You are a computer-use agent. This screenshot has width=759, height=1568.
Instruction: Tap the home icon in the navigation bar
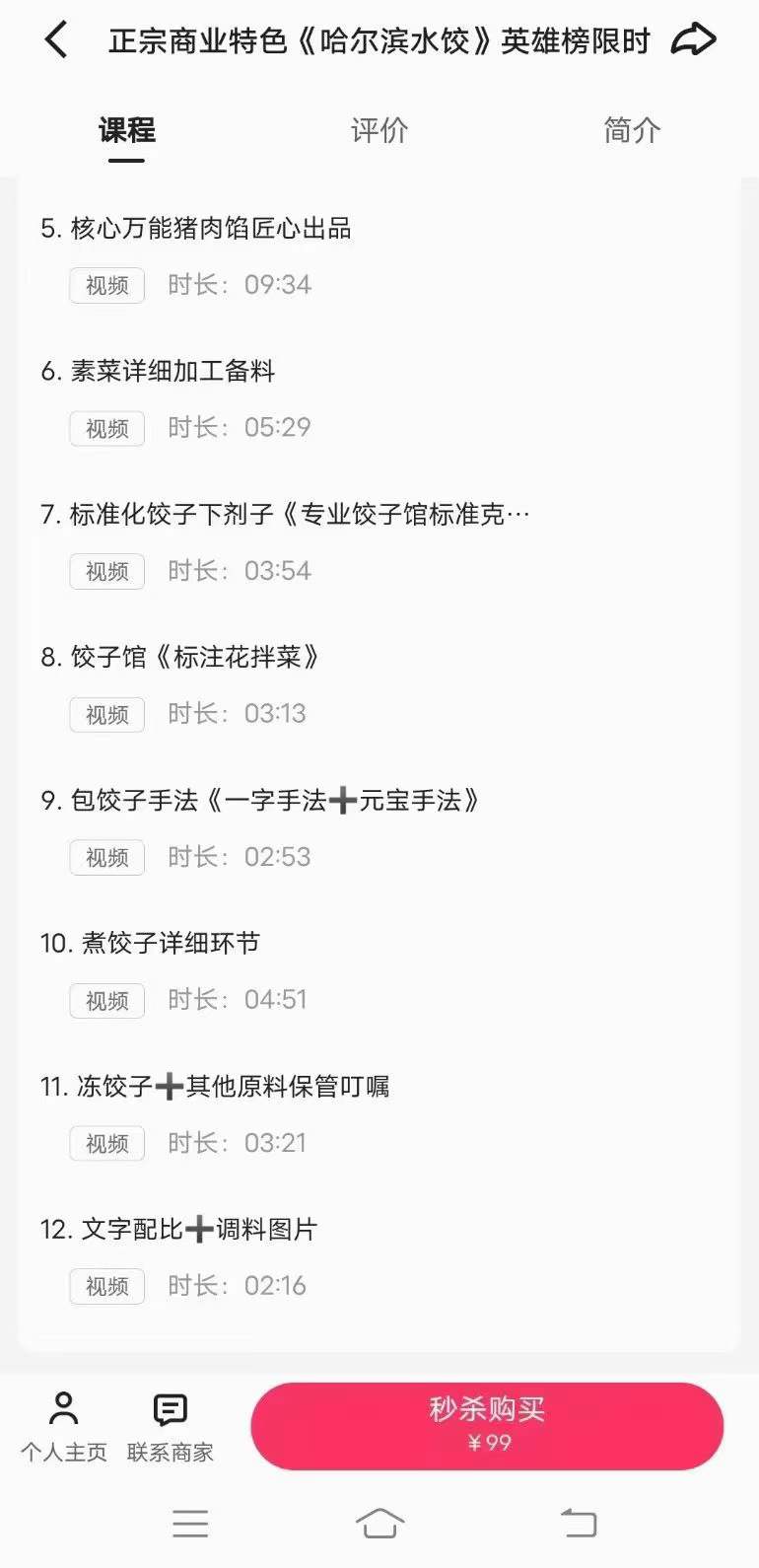(379, 1524)
